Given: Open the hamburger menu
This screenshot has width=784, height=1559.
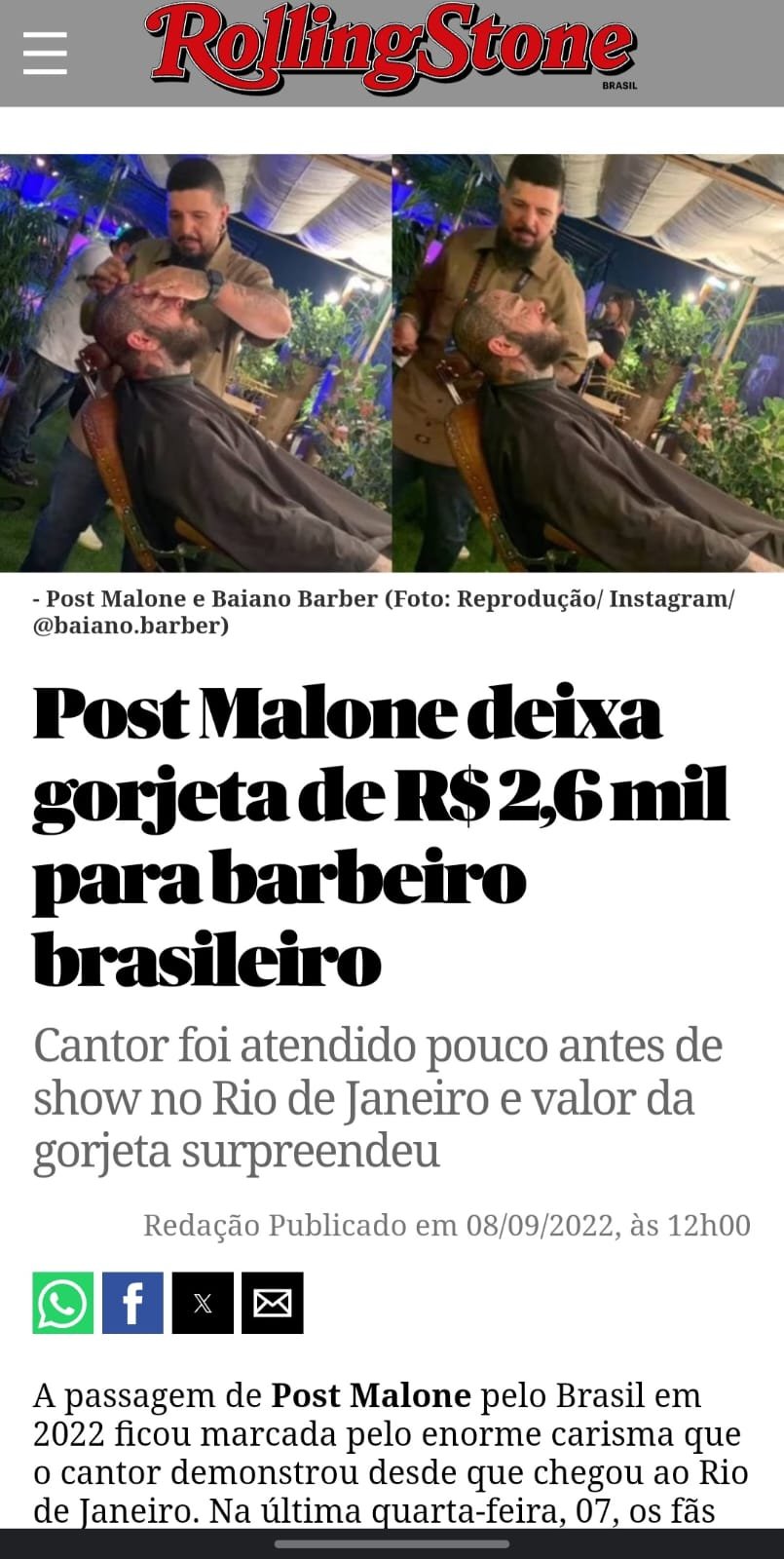Looking at the screenshot, I should click(45, 53).
